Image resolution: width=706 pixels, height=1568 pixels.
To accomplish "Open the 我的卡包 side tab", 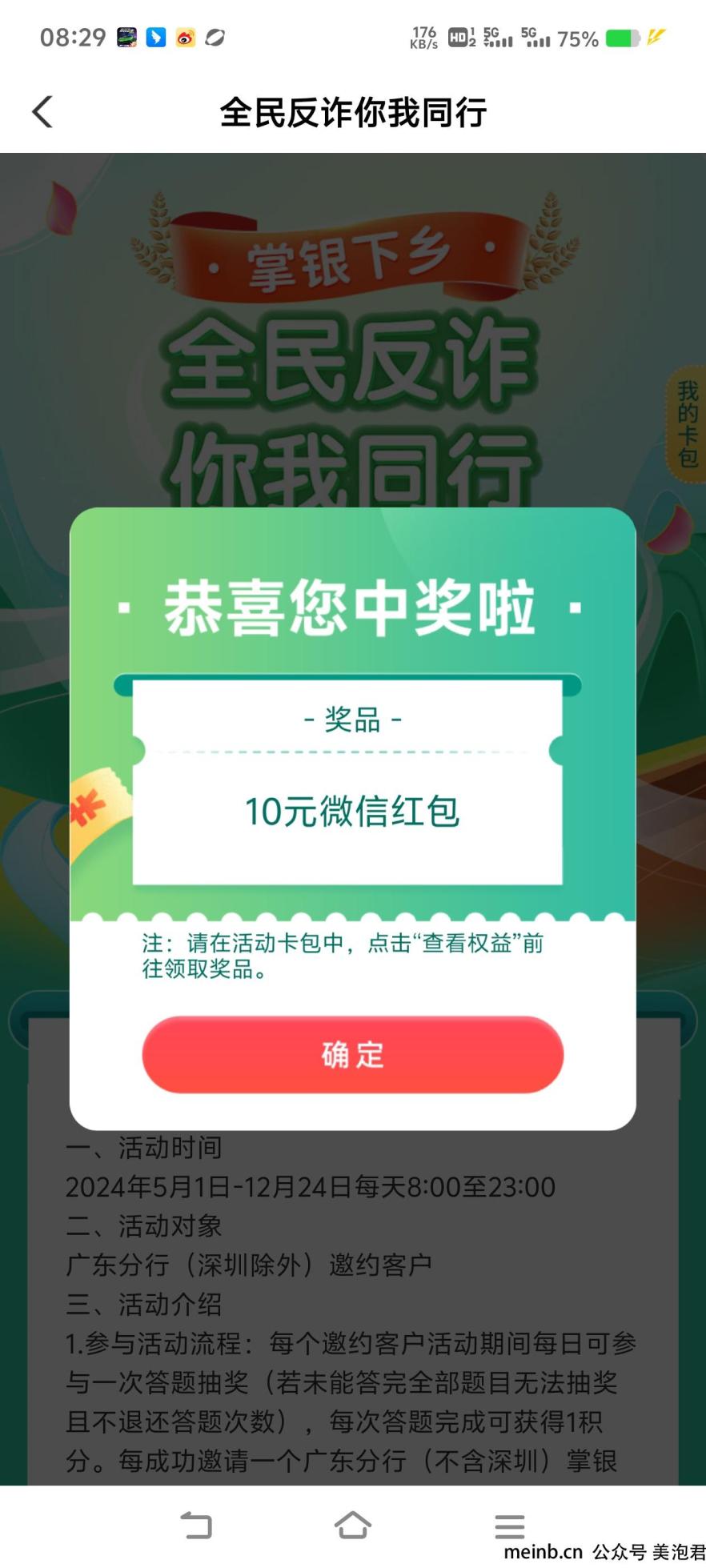I will click(x=687, y=424).
